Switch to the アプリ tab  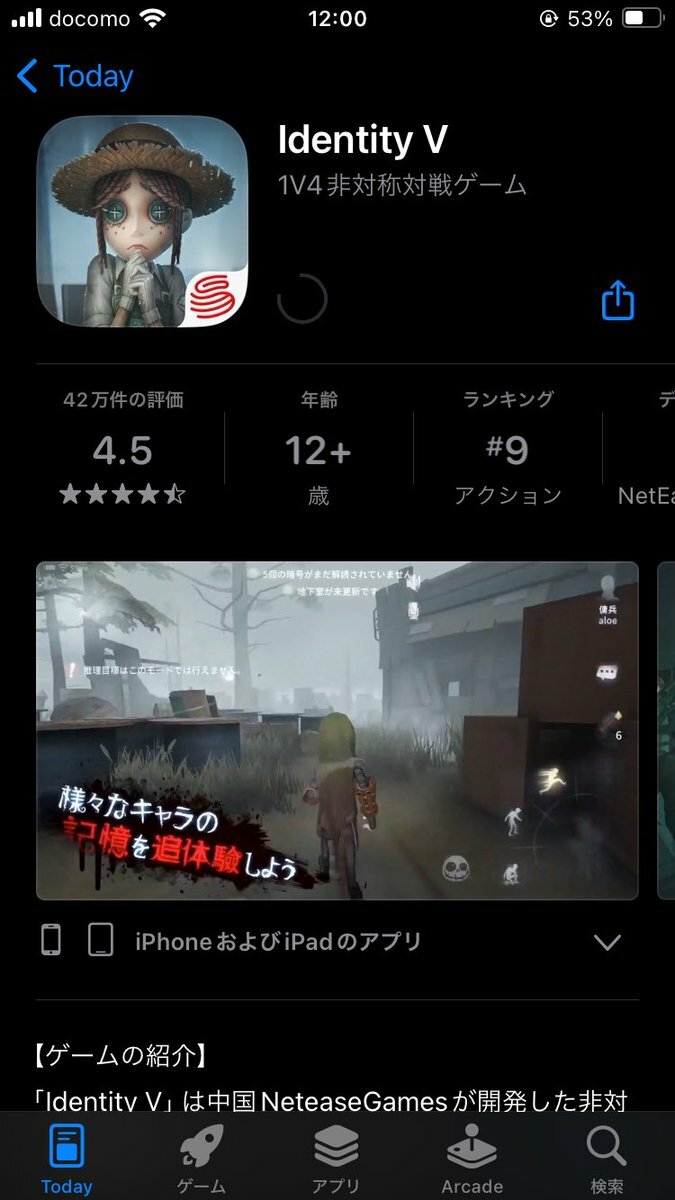point(336,1158)
